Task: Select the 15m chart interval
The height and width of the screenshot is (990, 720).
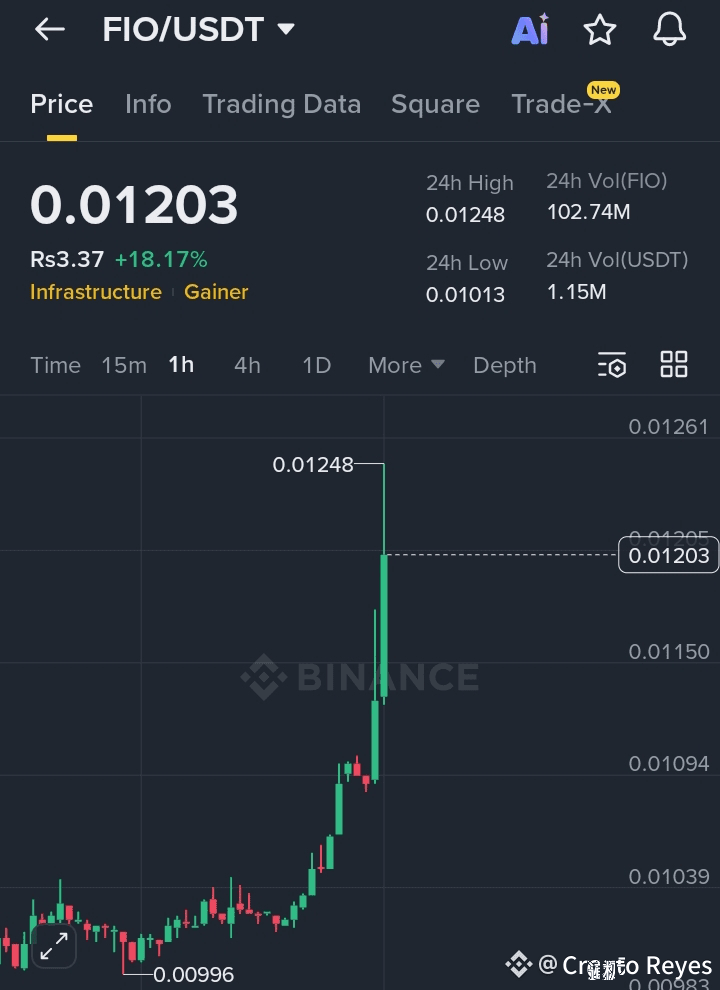Action: [x=124, y=366]
